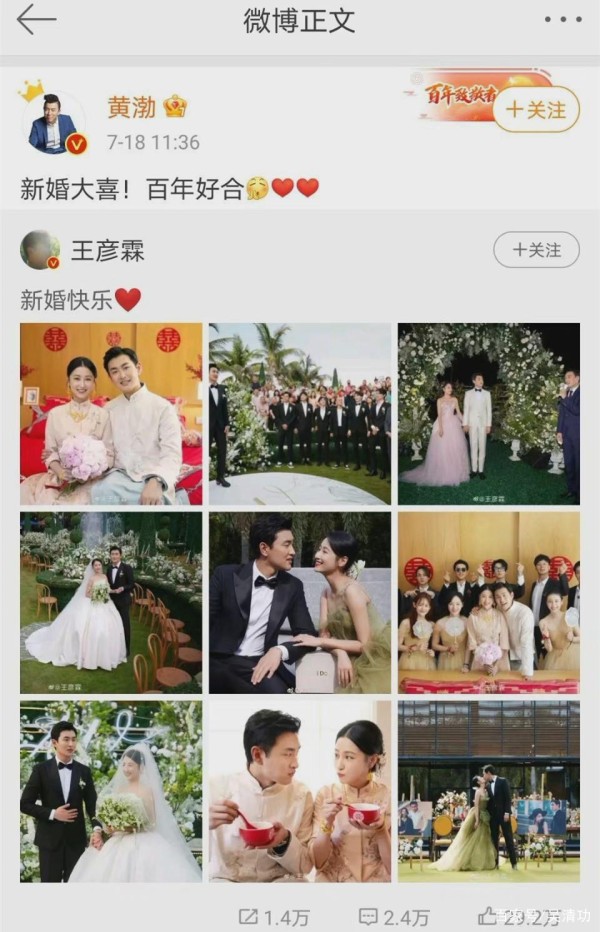This screenshot has height=932, width=600.
Task: Follow 王彦霖 with the 关注 button
Action: click(x=536, y=249)
